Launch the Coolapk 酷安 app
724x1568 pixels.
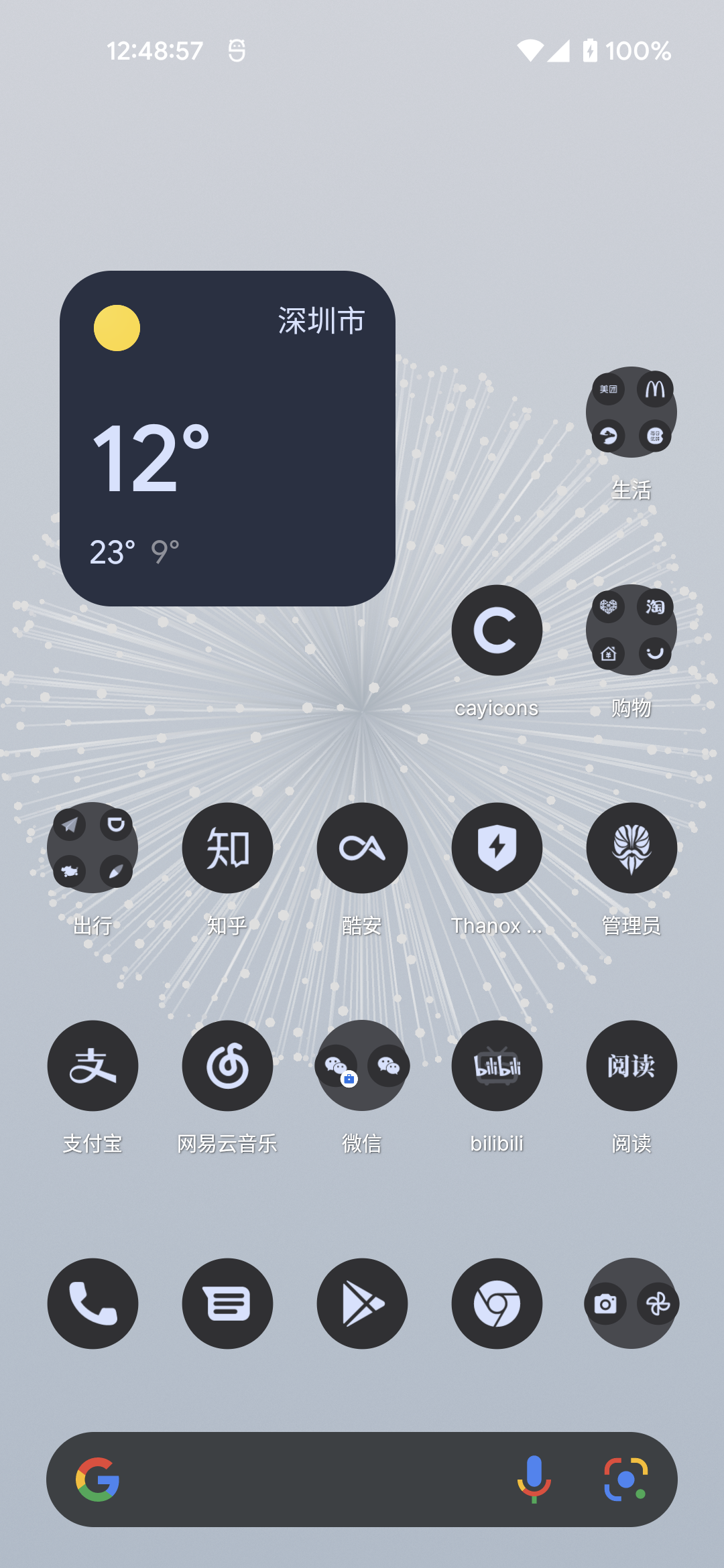click(x=362, y=848)
